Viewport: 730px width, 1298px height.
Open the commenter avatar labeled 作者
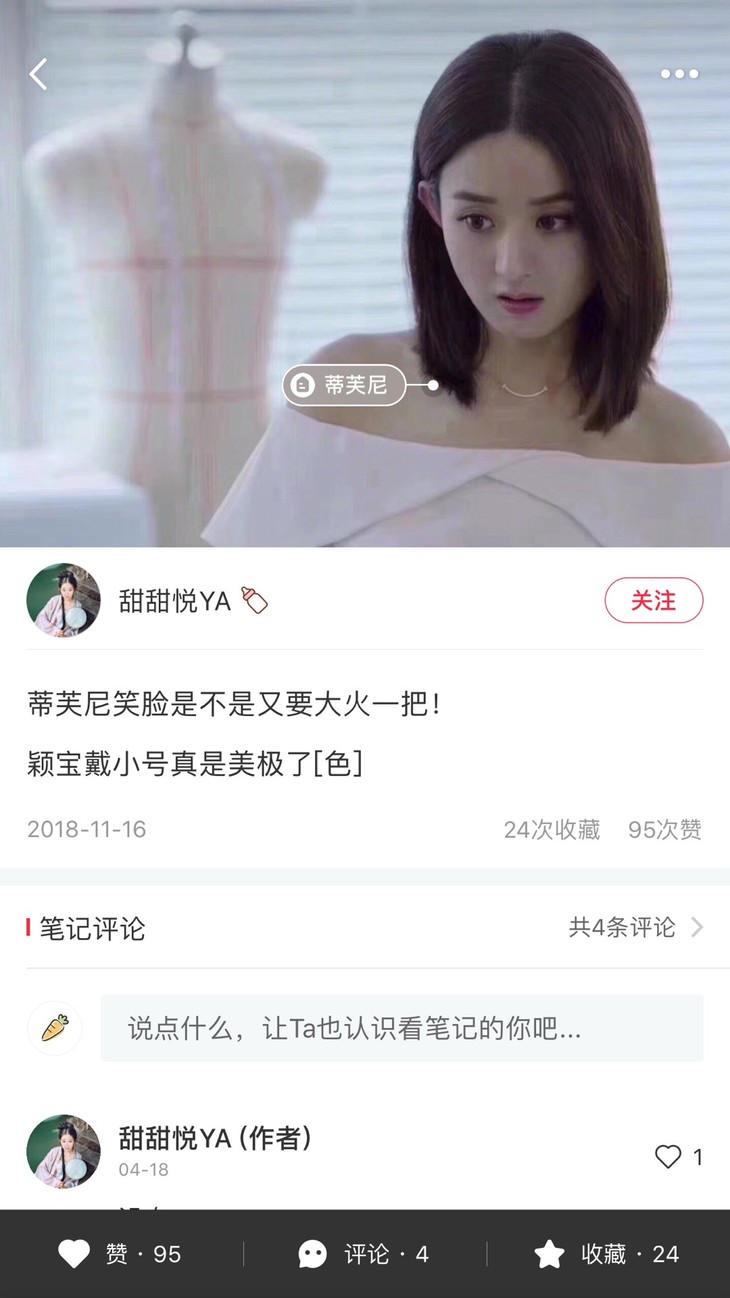63,1152
